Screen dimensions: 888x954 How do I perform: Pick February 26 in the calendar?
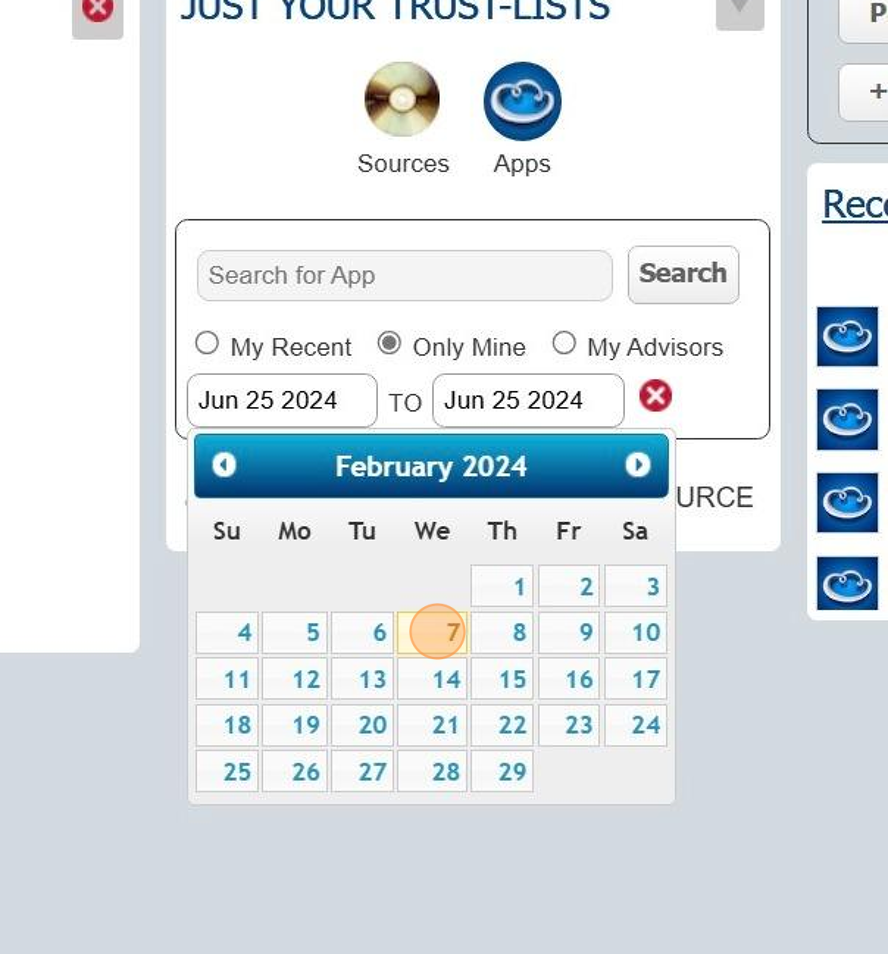tap(295, 772)
